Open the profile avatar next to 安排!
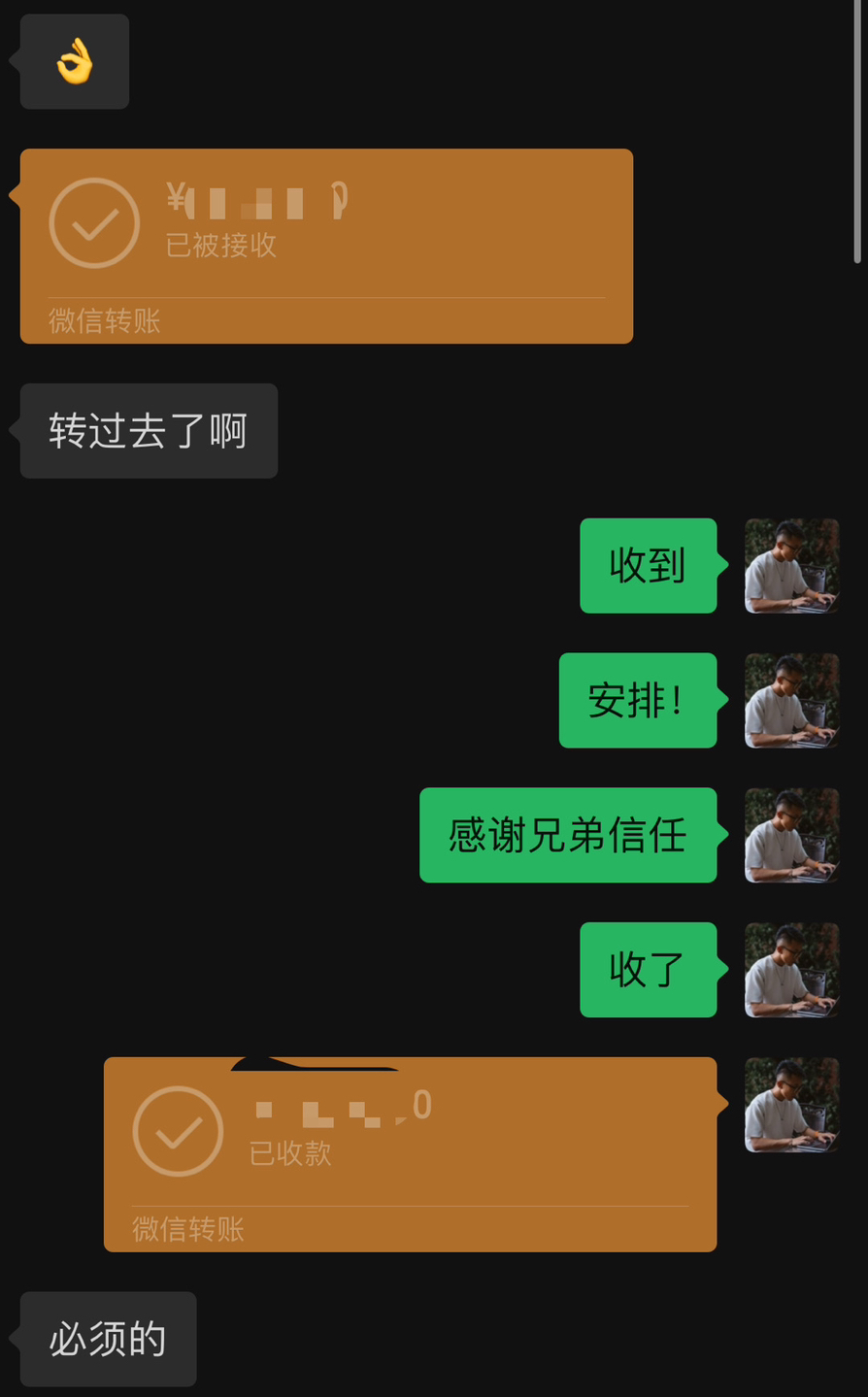 click(x=791, y=701)
